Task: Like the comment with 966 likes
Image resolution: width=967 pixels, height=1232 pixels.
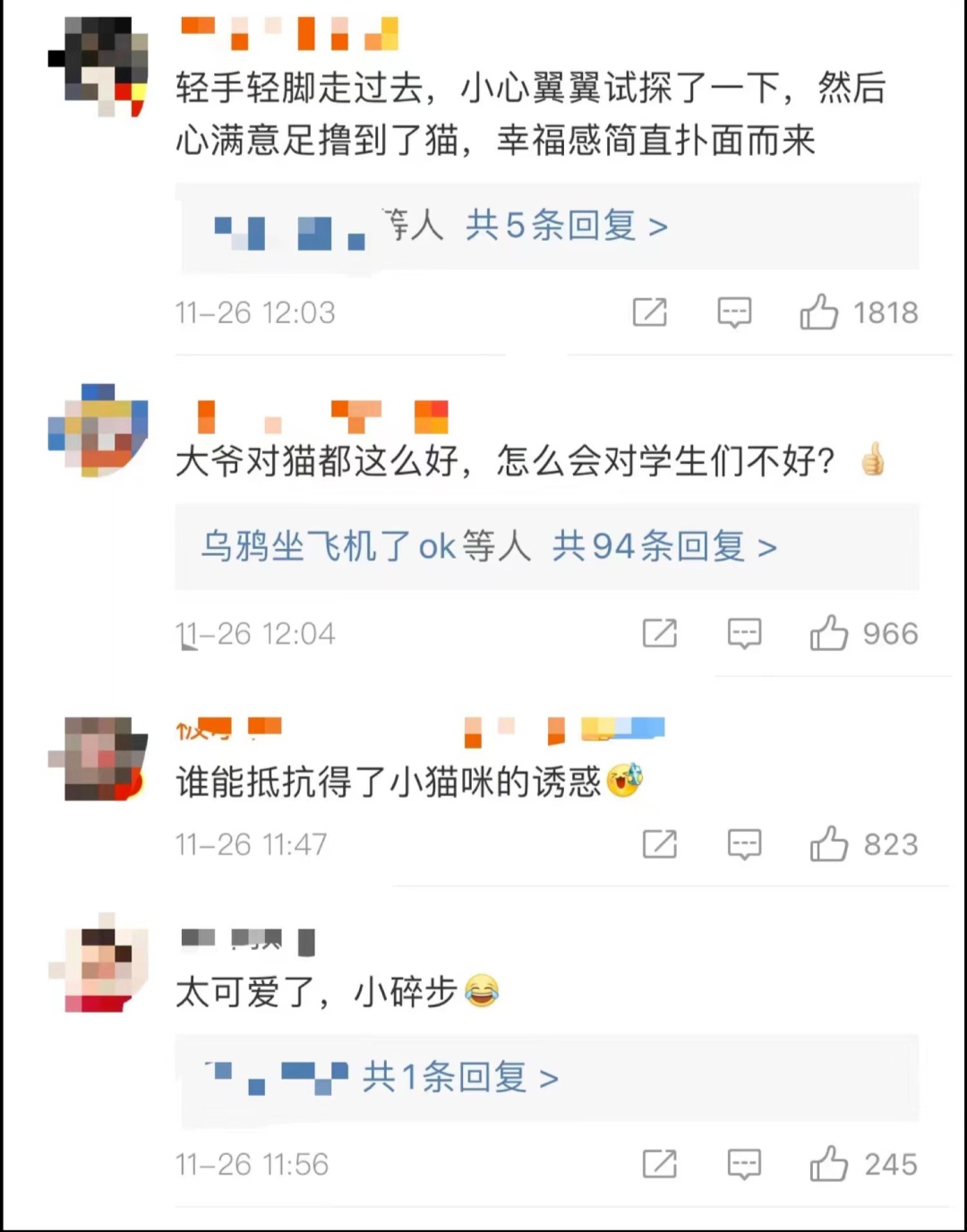Action: click(x=829, y=634)
